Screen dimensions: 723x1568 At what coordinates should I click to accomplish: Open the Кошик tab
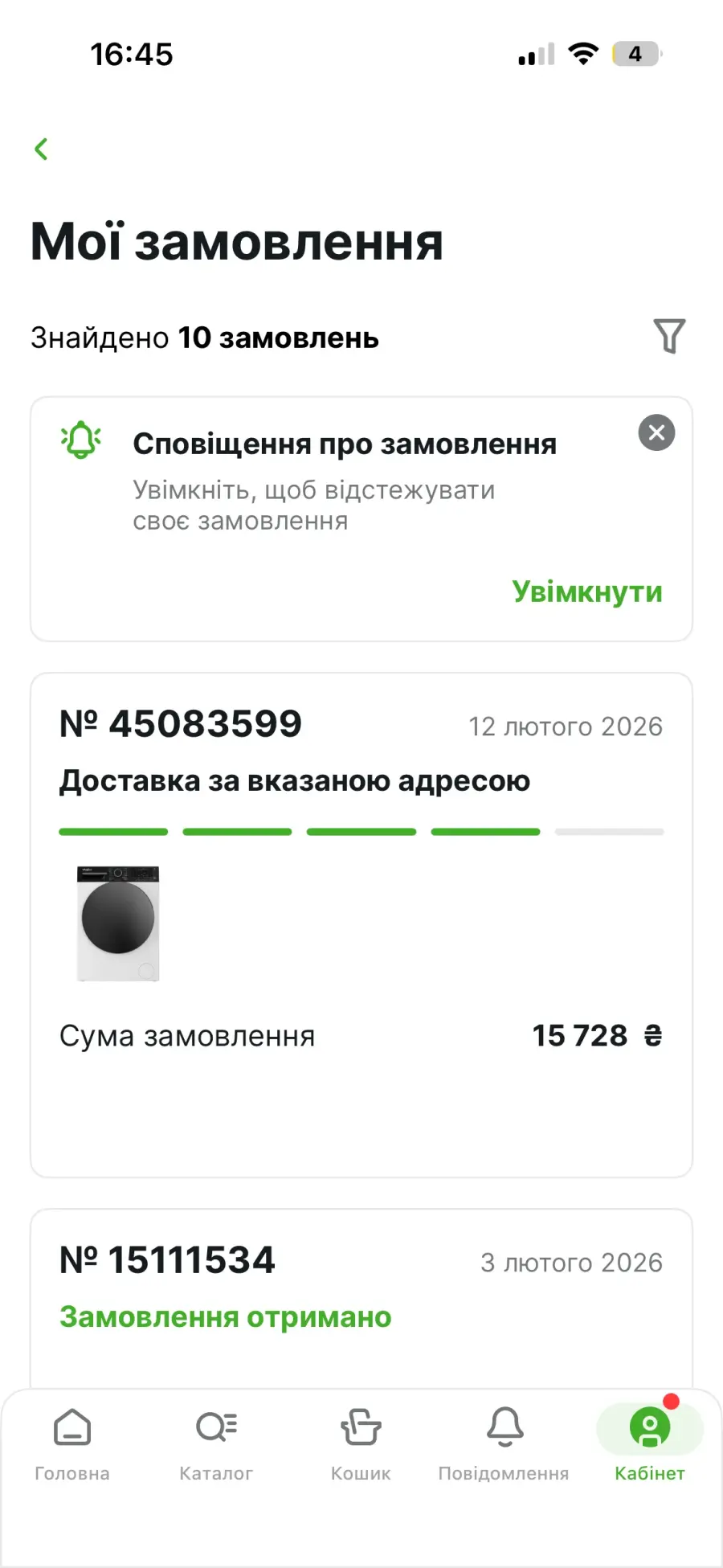point(361,1443)
